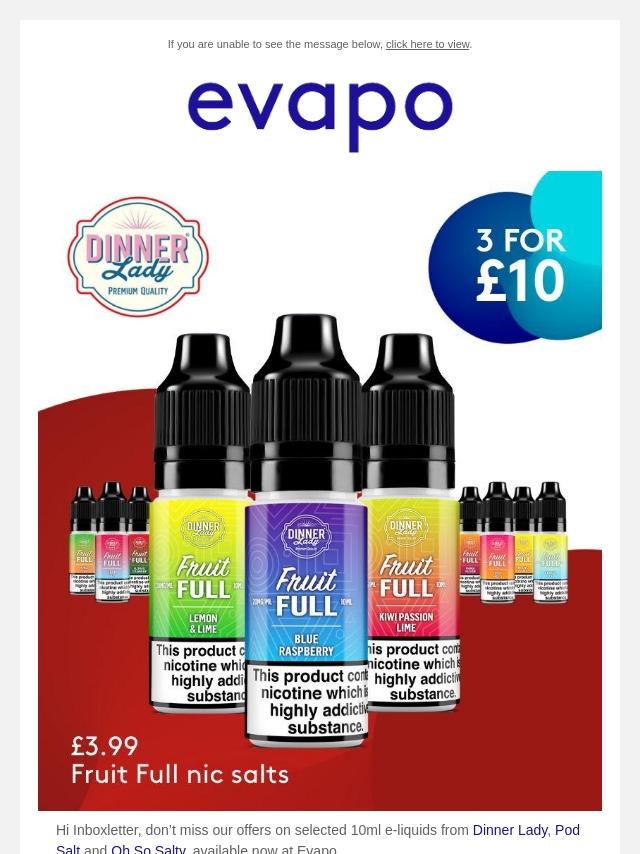Follow the Oh So Salty link
This screenshot has height=854, width=640.
click(x=148, y=849)
